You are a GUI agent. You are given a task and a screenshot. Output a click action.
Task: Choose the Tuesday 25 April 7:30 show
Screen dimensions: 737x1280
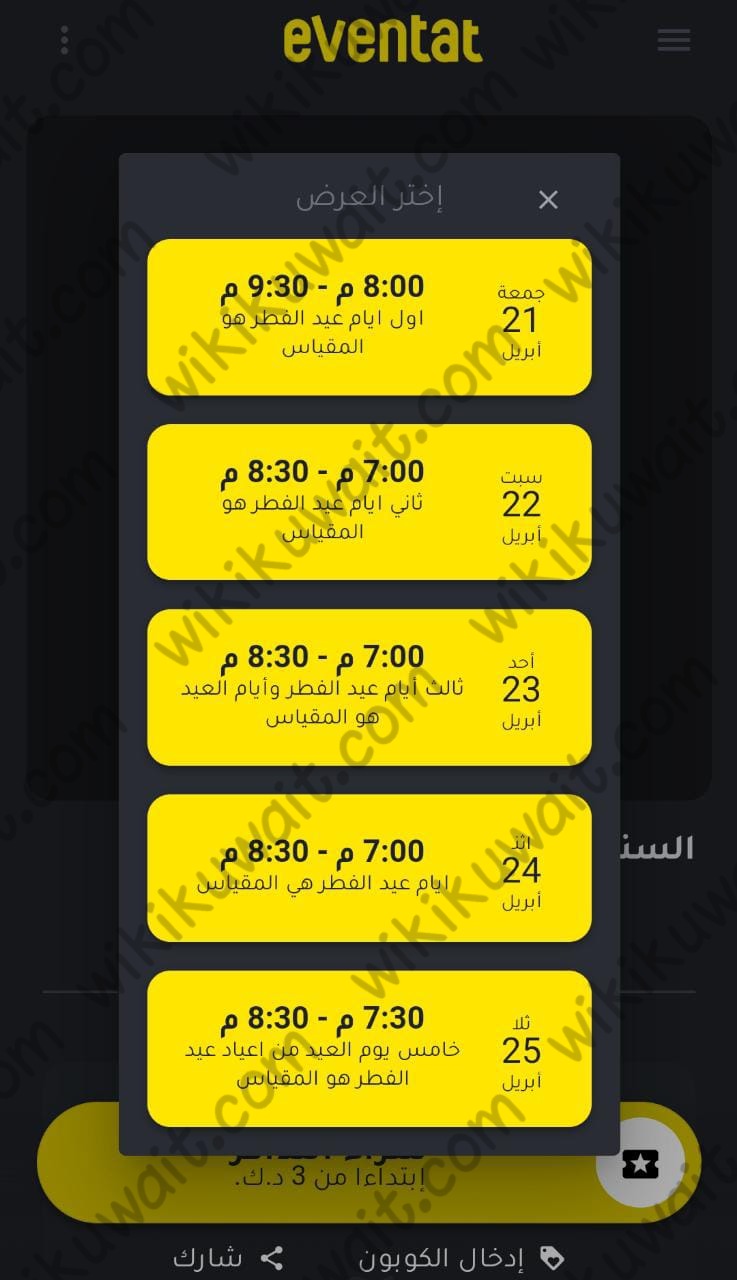pyautogui.click(x=369, y=1048)
